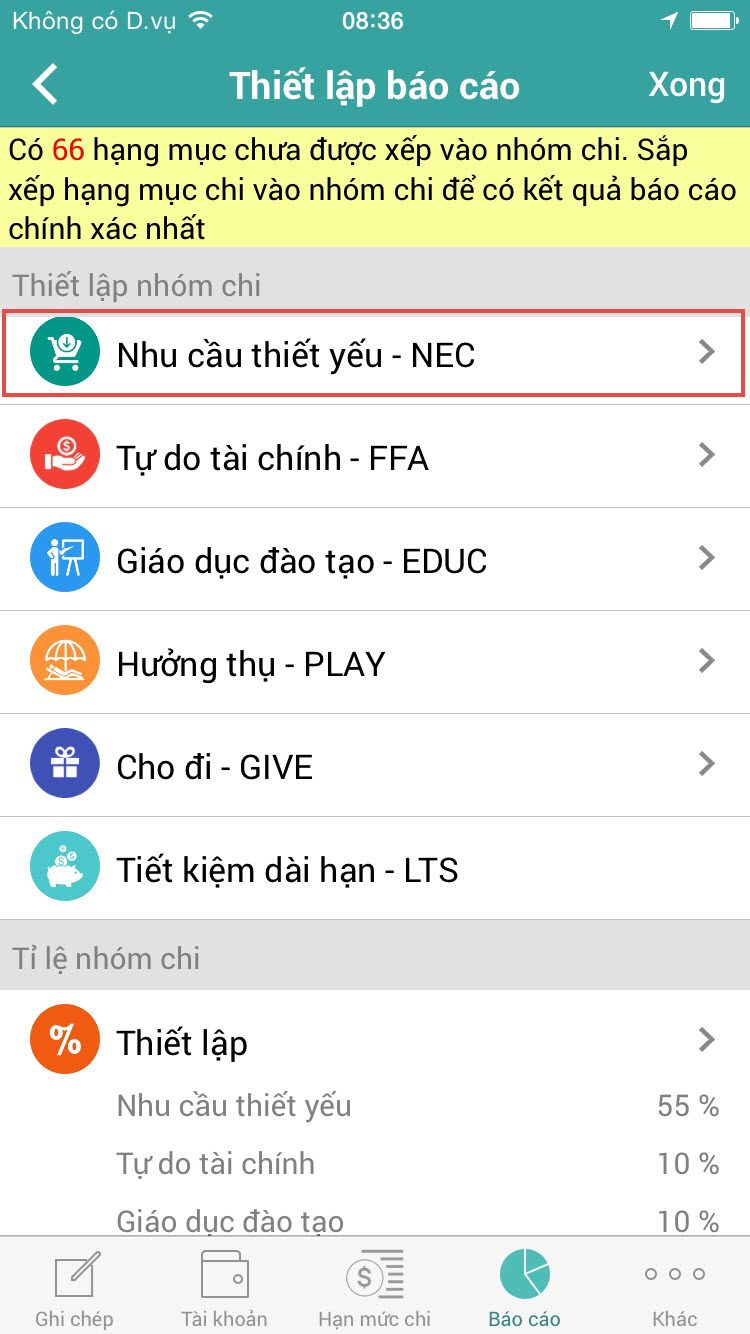Select Hưởng thụ - PLAY group
This screenshot has width=750, height=1334.
(x=375, y=662)
